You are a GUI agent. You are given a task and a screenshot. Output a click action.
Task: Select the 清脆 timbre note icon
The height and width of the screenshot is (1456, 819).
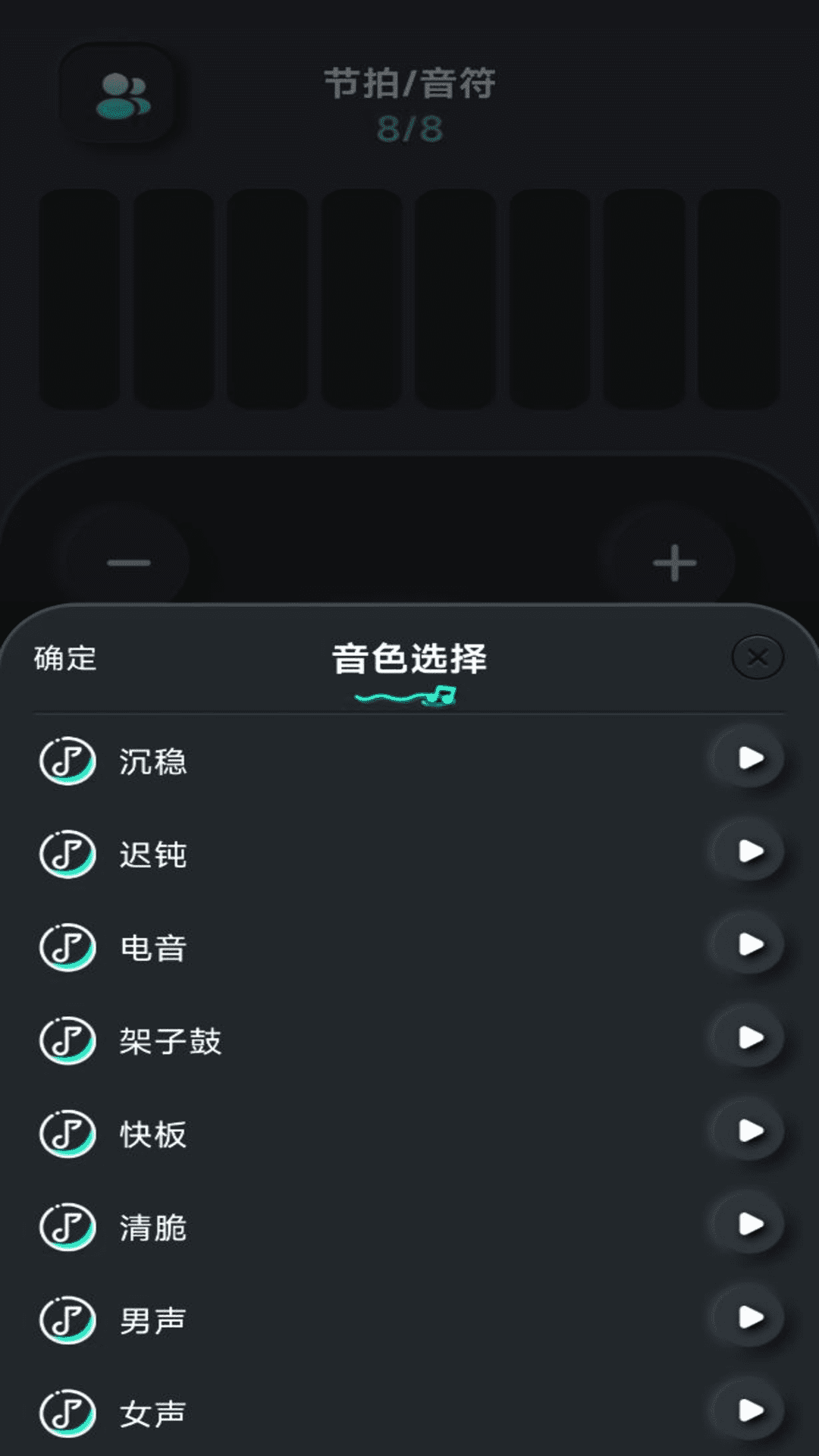click(x=67, y=1228)
